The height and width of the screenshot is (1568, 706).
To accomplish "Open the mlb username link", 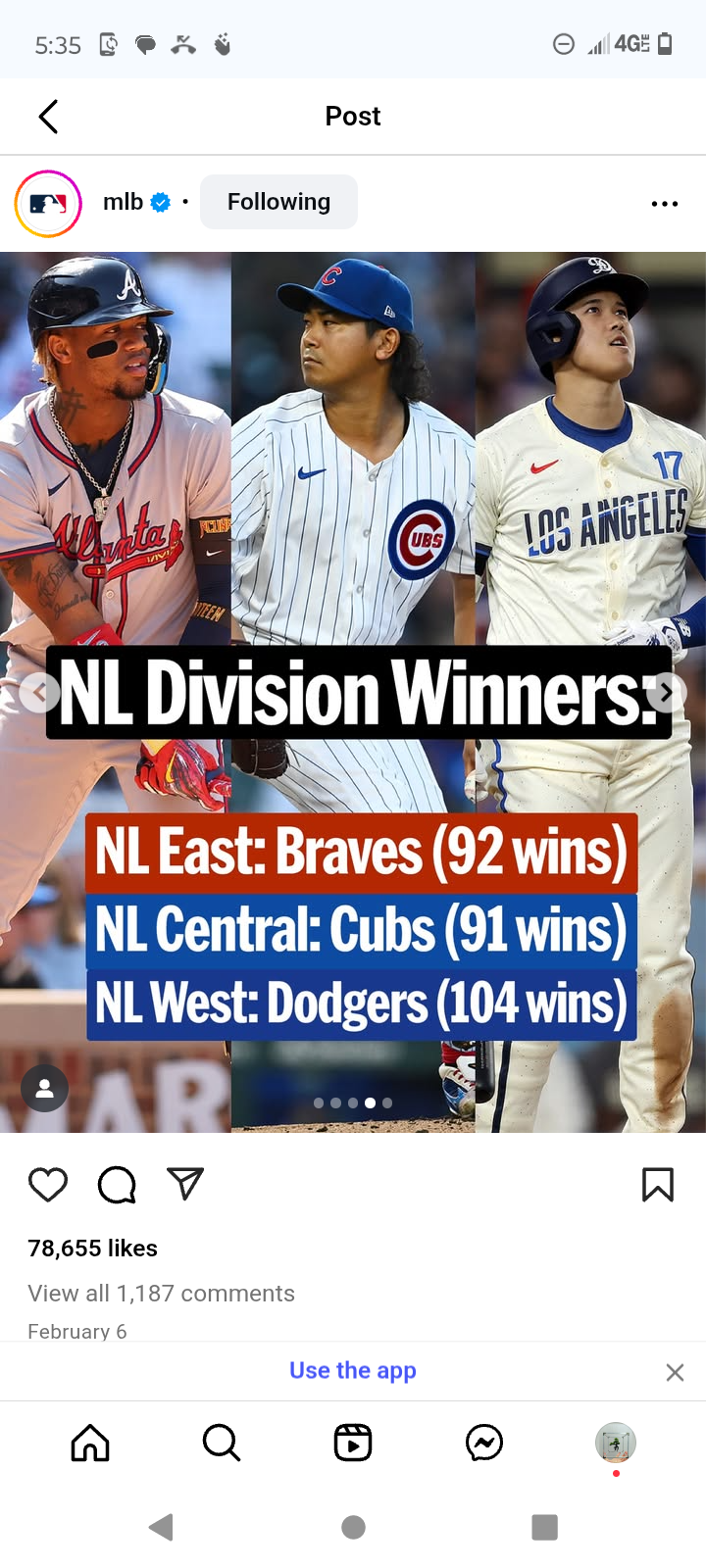I will [124, 202].
